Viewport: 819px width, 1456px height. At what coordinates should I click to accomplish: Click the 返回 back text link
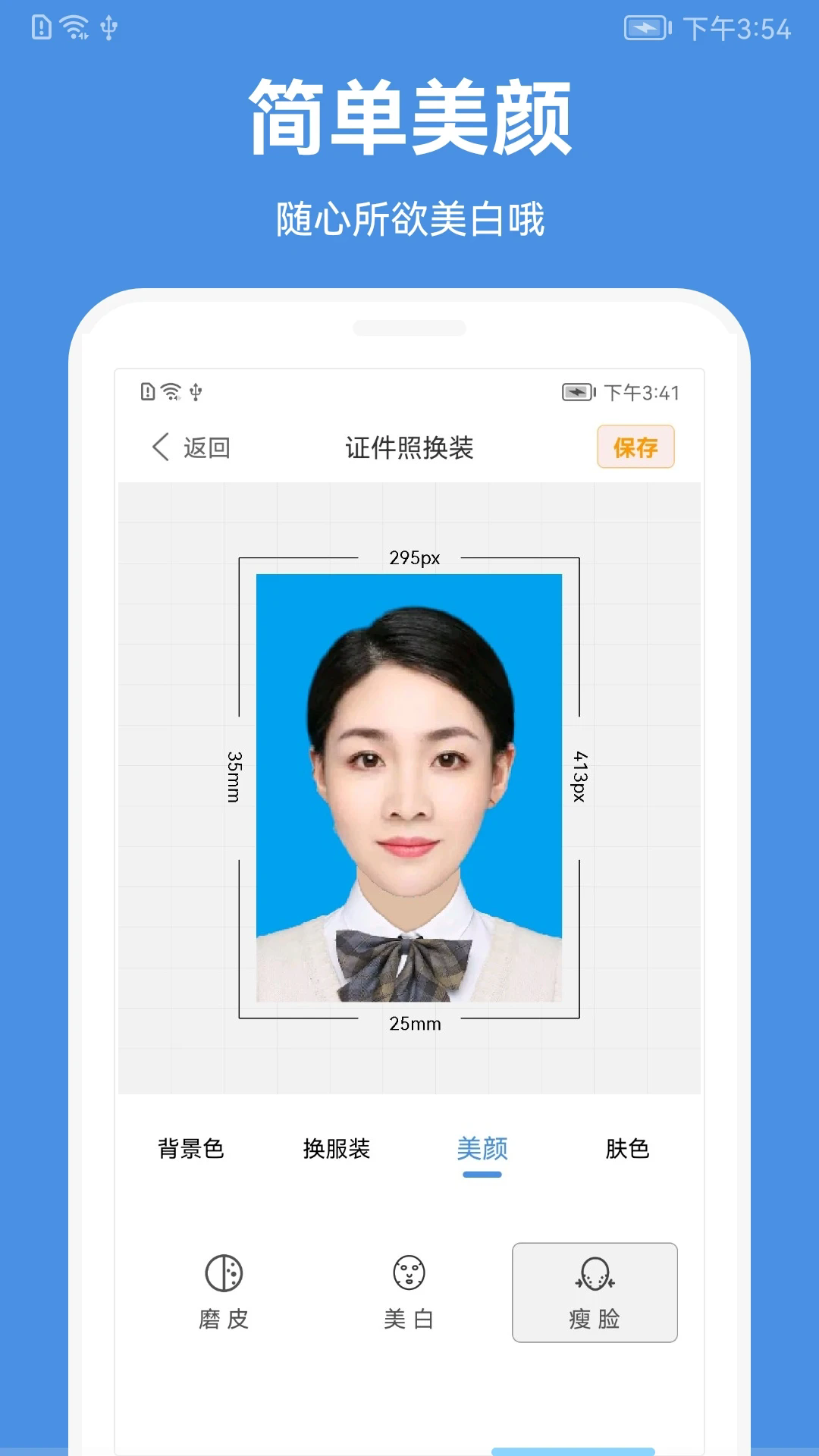[205, 447]
